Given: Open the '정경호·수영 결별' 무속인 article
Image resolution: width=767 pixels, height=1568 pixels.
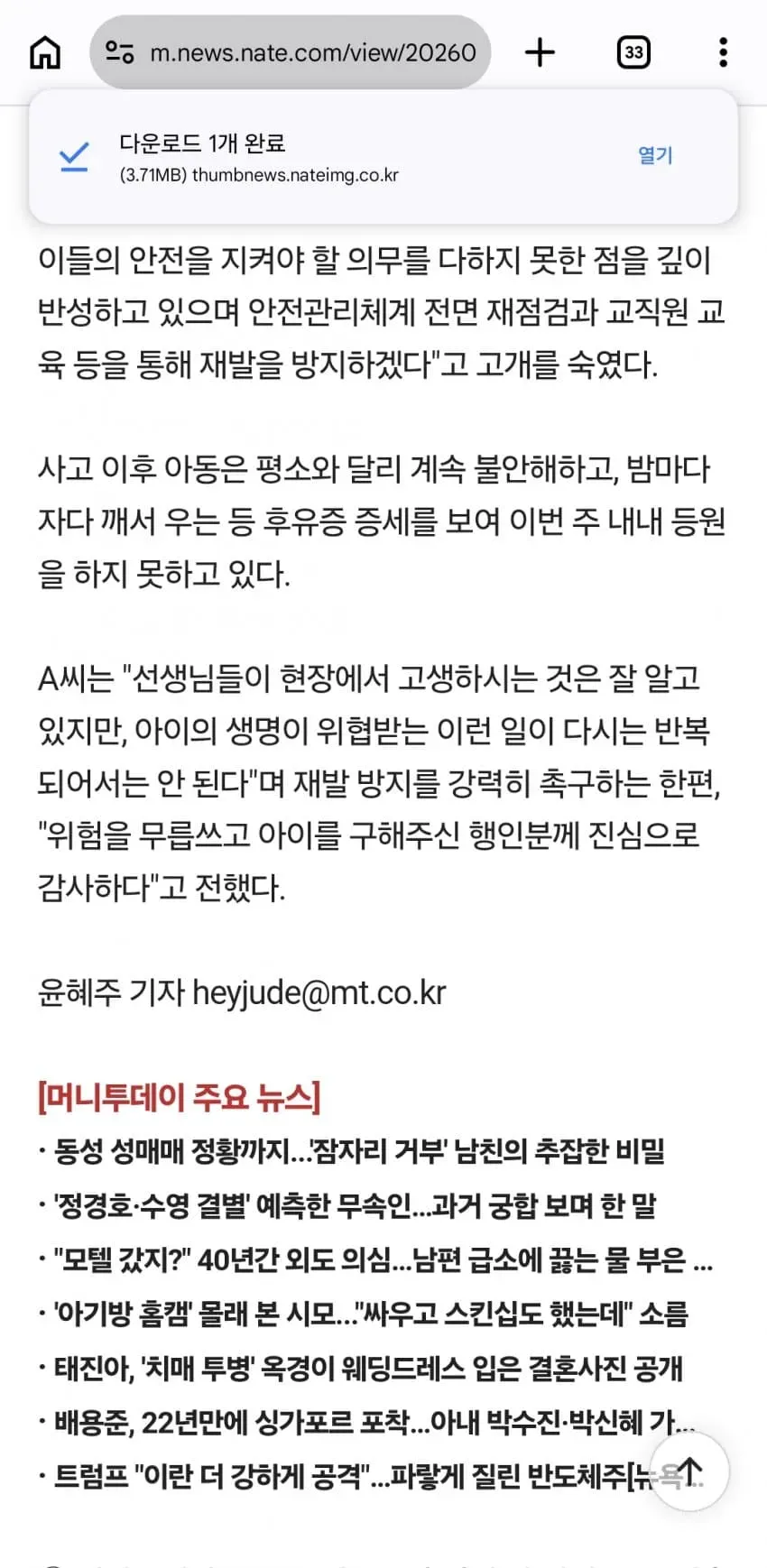Looking at the screenshot, I should pyautogui.click(x=356, y=1205).
